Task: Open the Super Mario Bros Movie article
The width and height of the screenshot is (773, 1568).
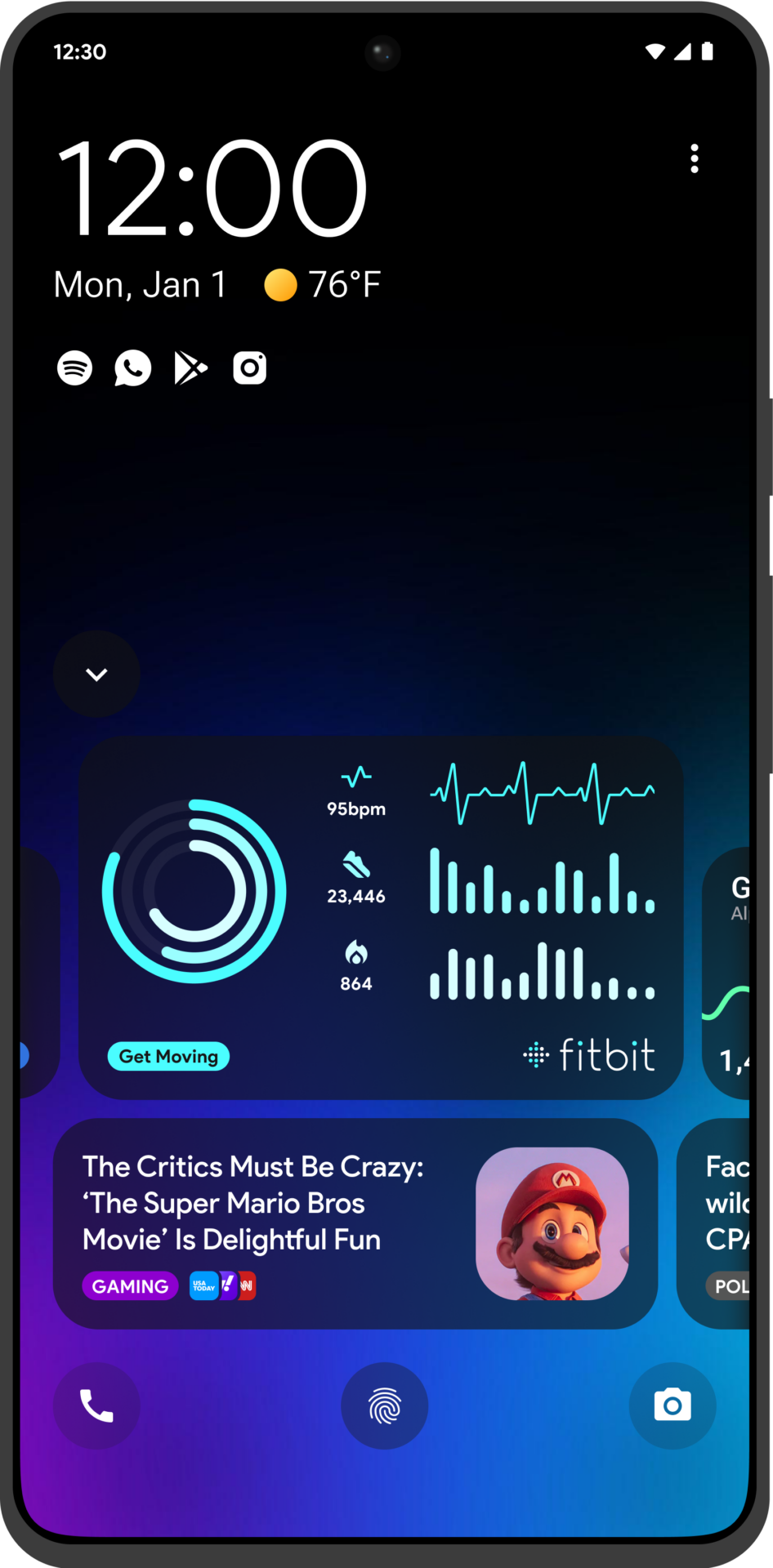Action: pos(355,1223)
